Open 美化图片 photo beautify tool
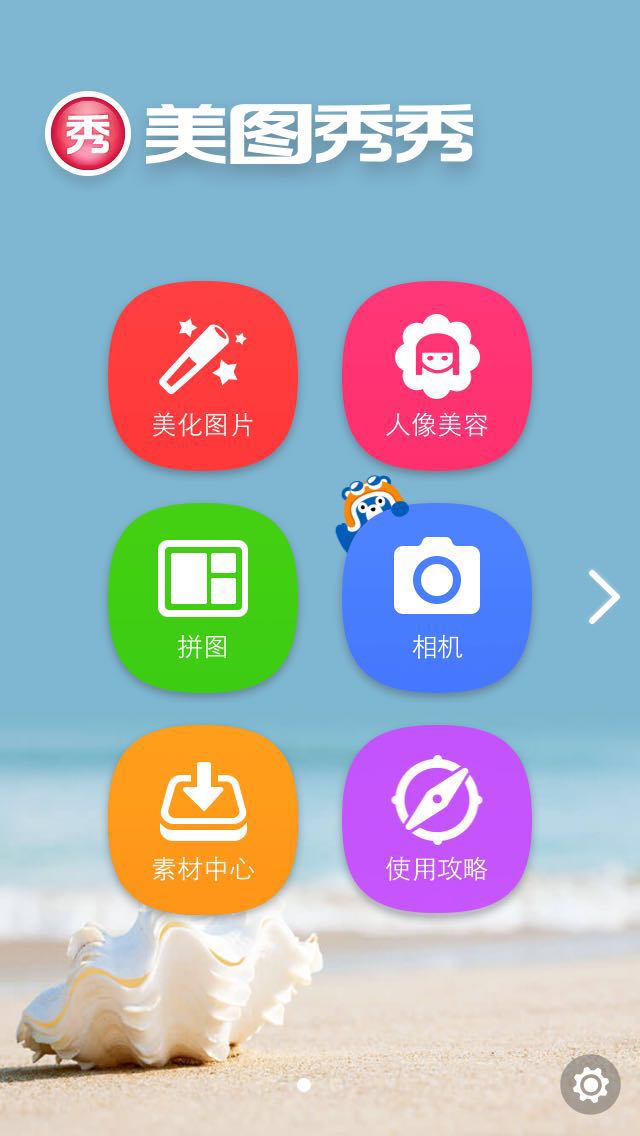This screenshot has height=1136, width=640. tap(203, 376)
